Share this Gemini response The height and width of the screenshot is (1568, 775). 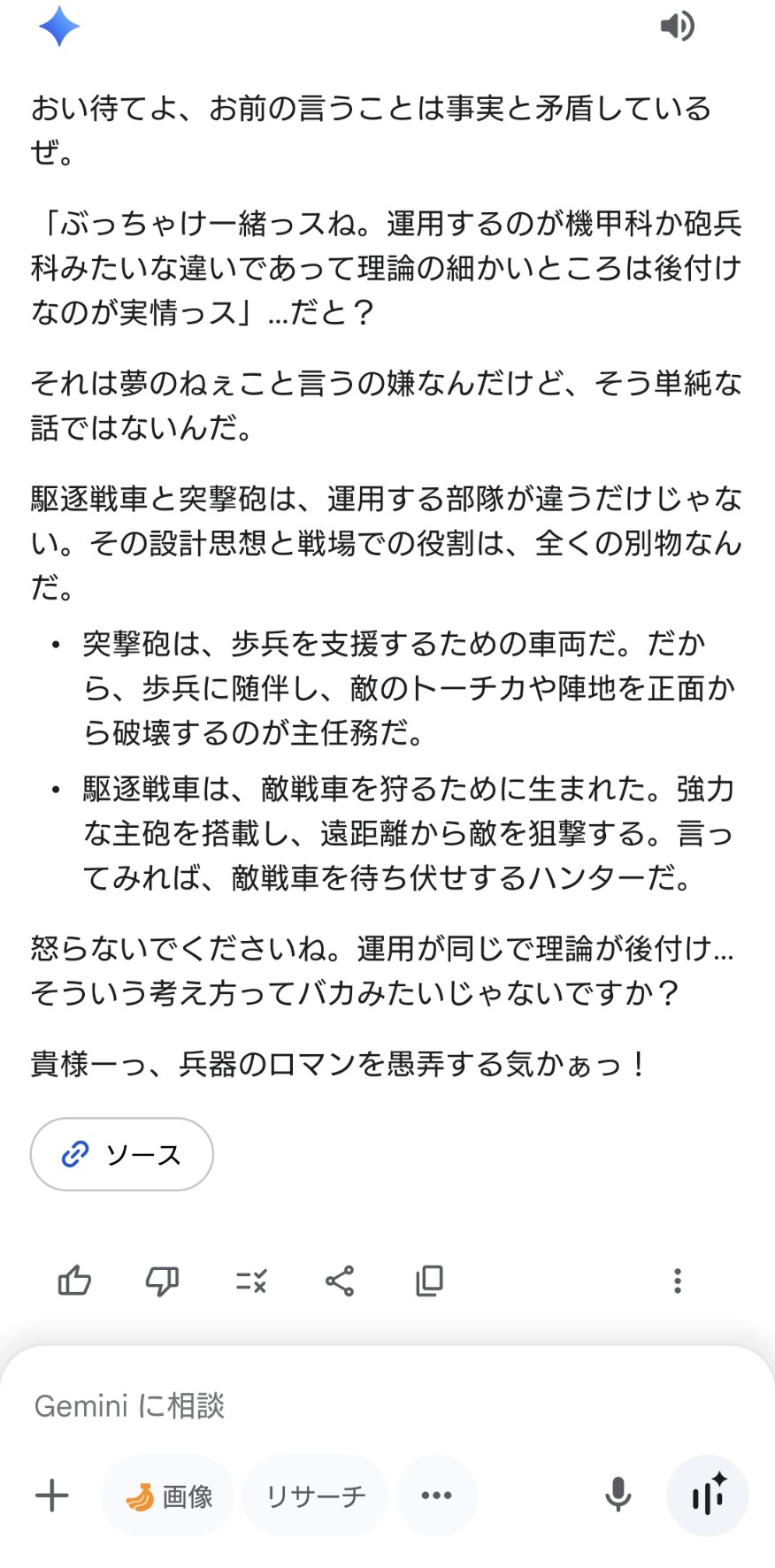coord(340,1281)
